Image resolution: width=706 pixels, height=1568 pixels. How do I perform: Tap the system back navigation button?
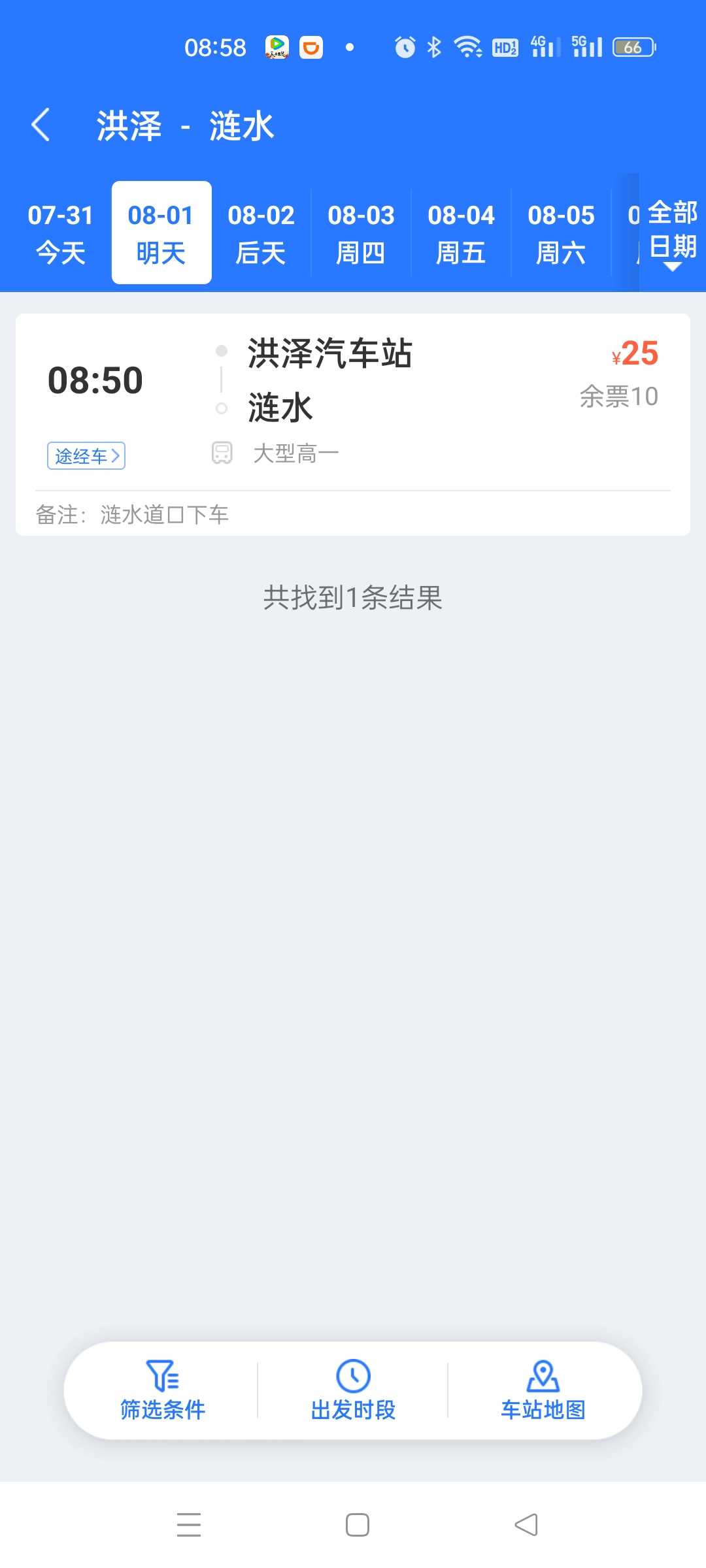[526, 1525]
